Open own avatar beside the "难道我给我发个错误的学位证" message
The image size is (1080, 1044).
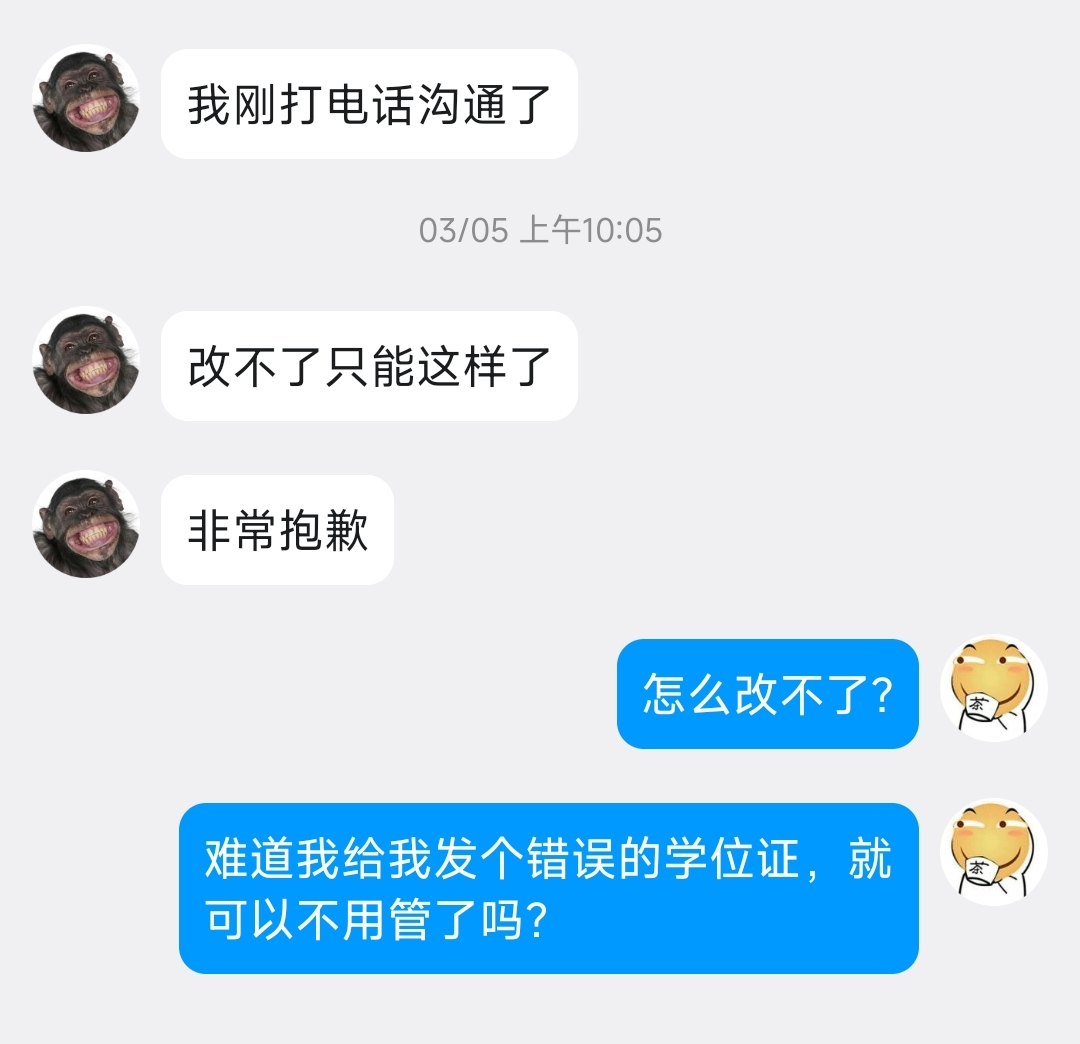coord(993,853)
